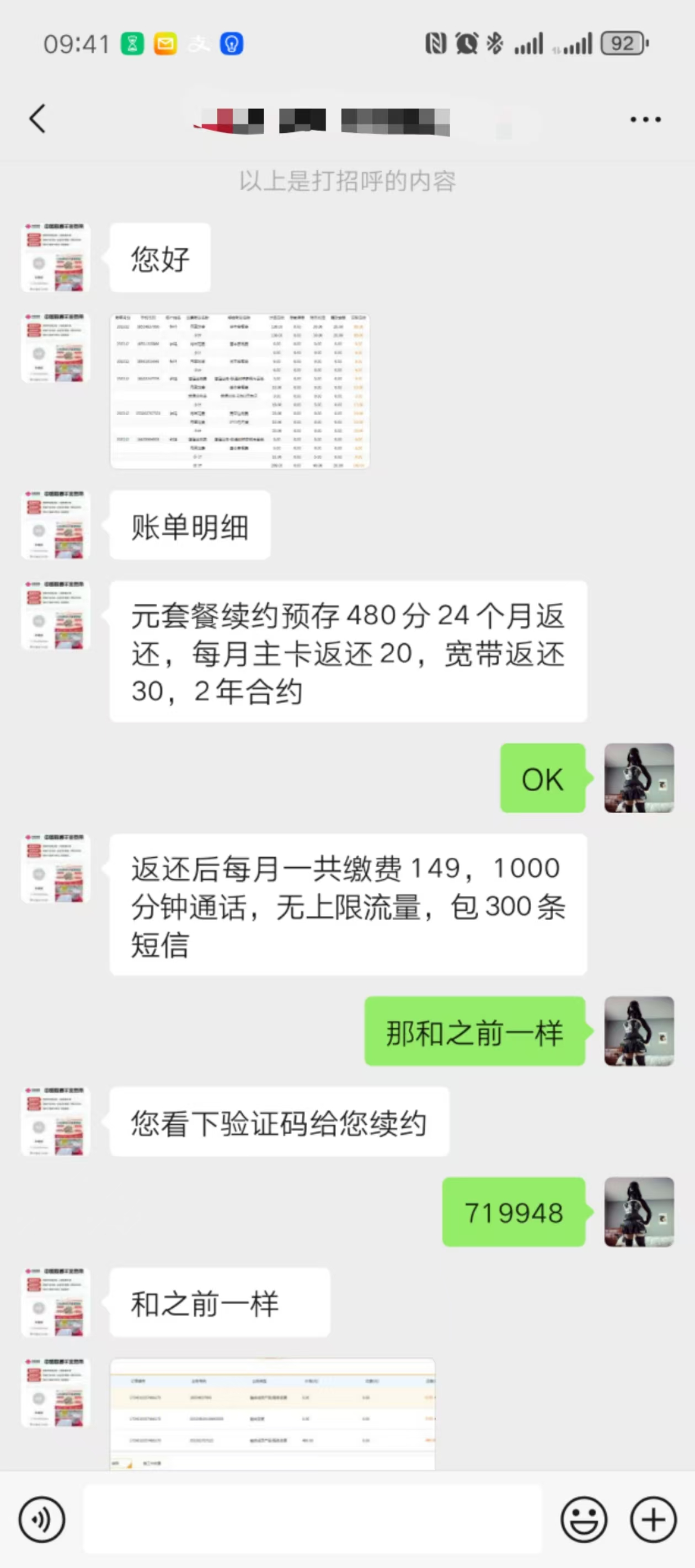Tap my own avatar beside OK

point(638,777)
